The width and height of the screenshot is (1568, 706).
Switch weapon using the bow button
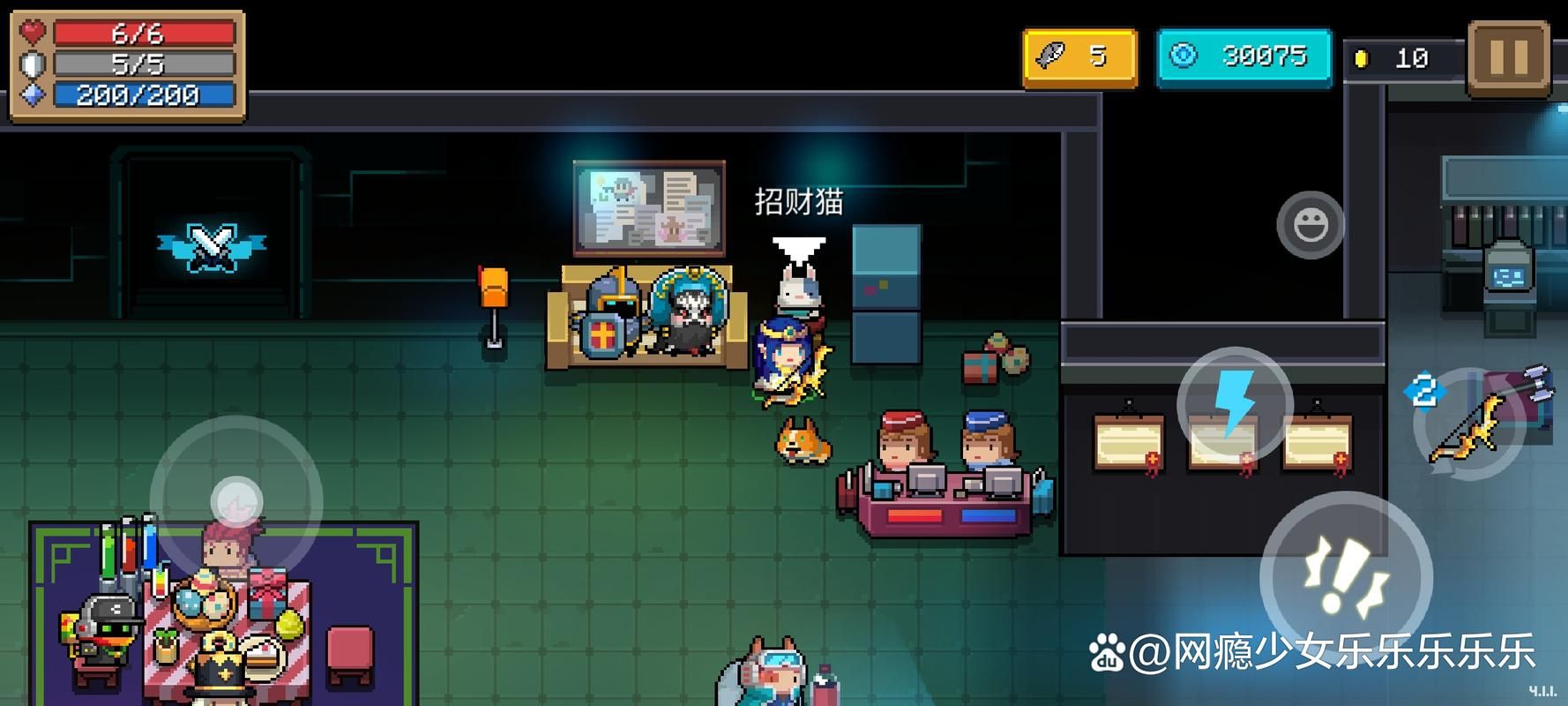[x=1470, y=424]
